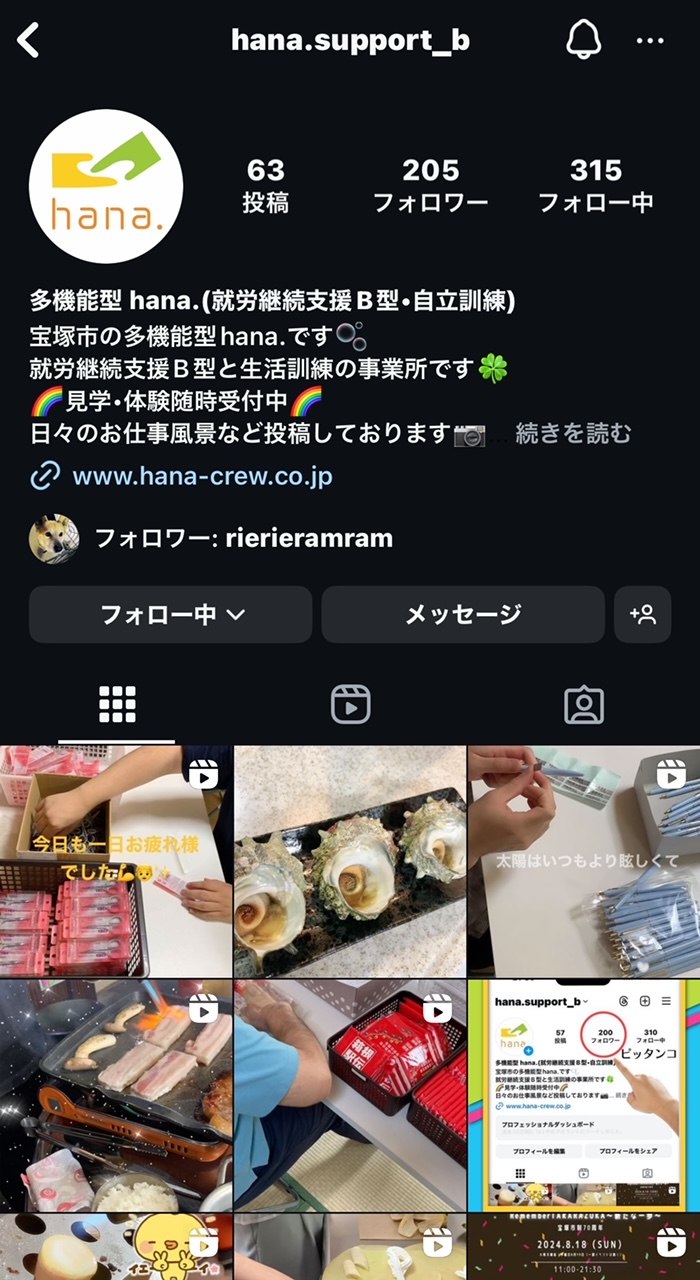
Task: View the 205 フォロワー list
Action: tap(430, 185)
